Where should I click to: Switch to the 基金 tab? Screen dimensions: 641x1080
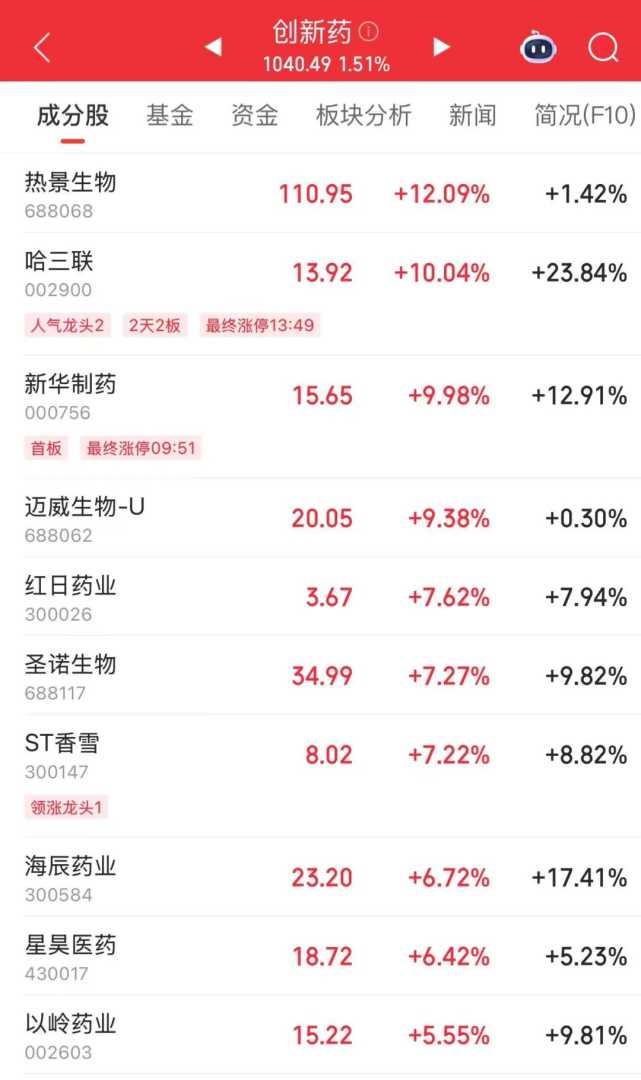pos(169,115)
